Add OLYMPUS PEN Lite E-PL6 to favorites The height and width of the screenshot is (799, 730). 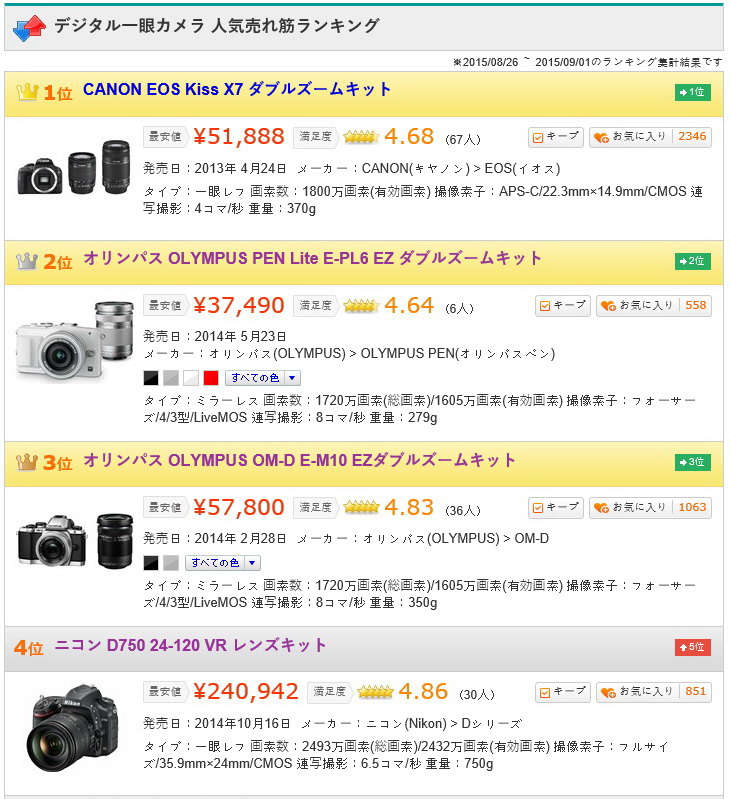pyautogui.click(x=654, y=306)
